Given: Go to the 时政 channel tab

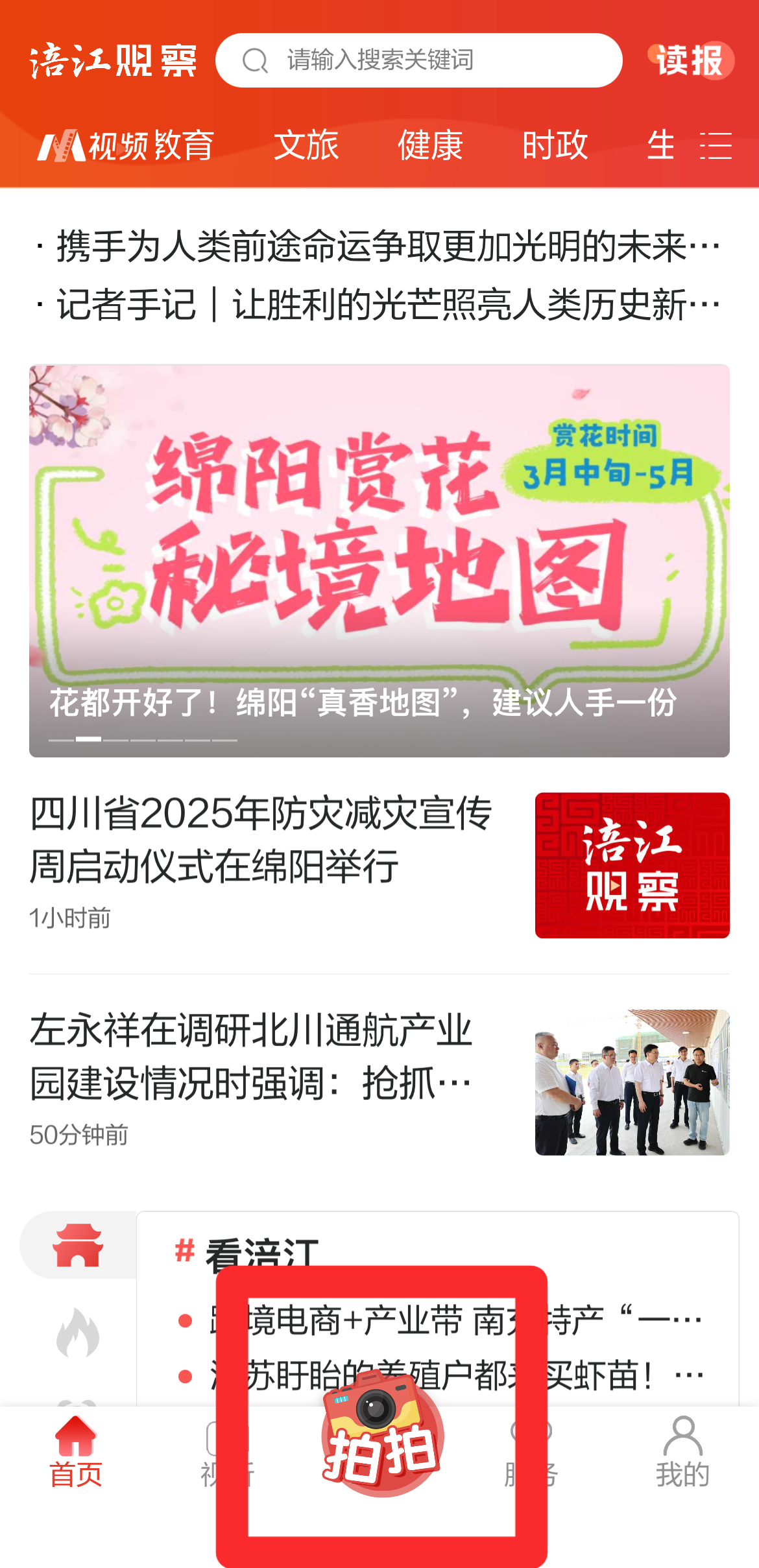Looking at the screenshot, I should tap(555, 145).
